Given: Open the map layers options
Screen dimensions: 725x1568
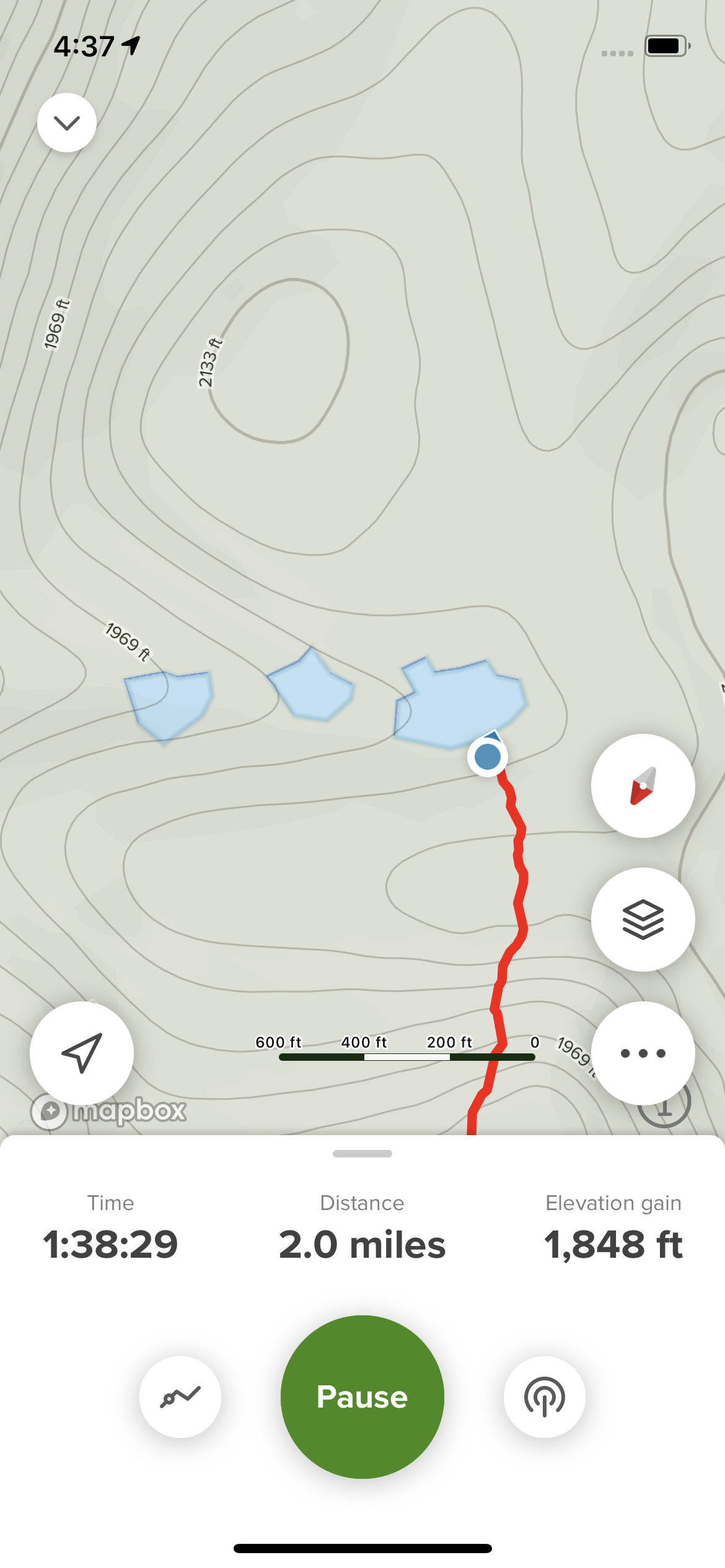Looking at the screenshot, I should point(643,920).
